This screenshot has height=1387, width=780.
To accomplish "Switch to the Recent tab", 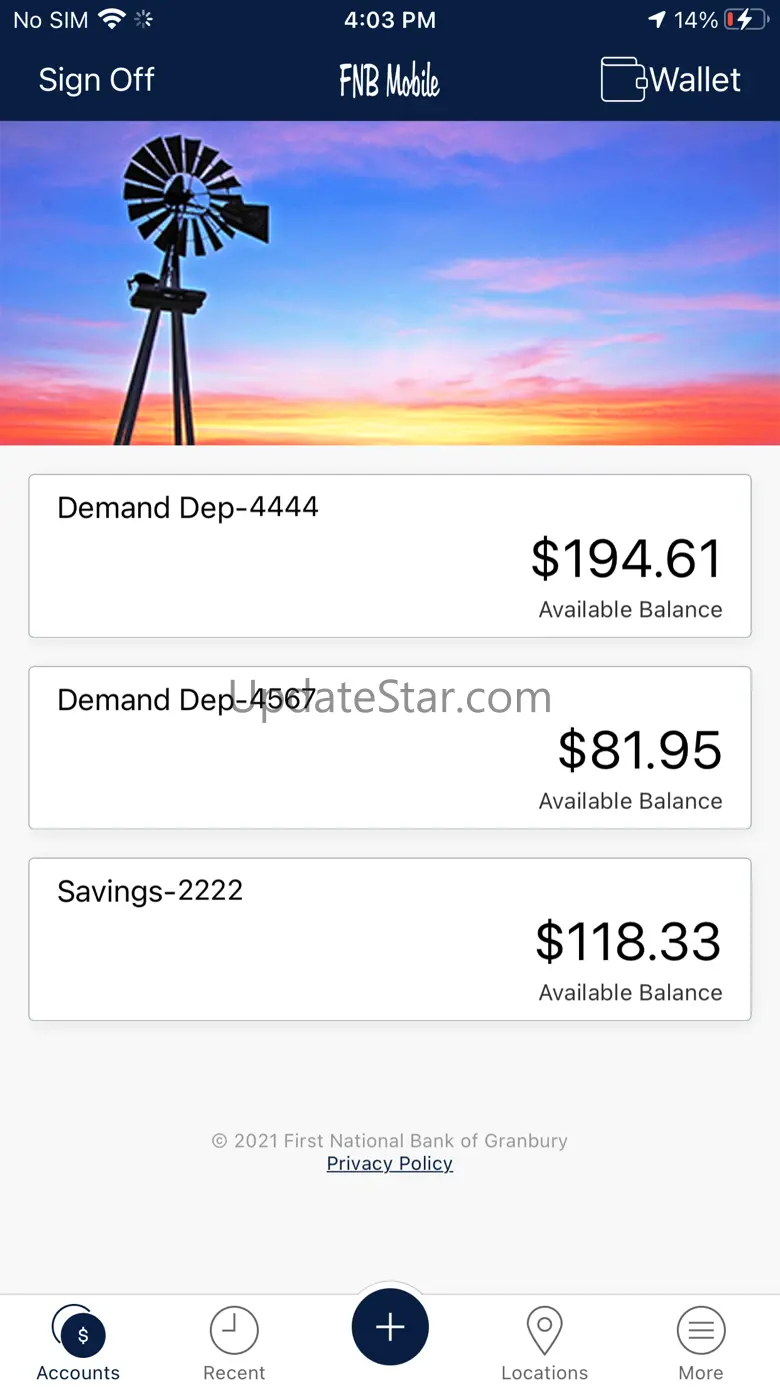I will (234, 1343).
